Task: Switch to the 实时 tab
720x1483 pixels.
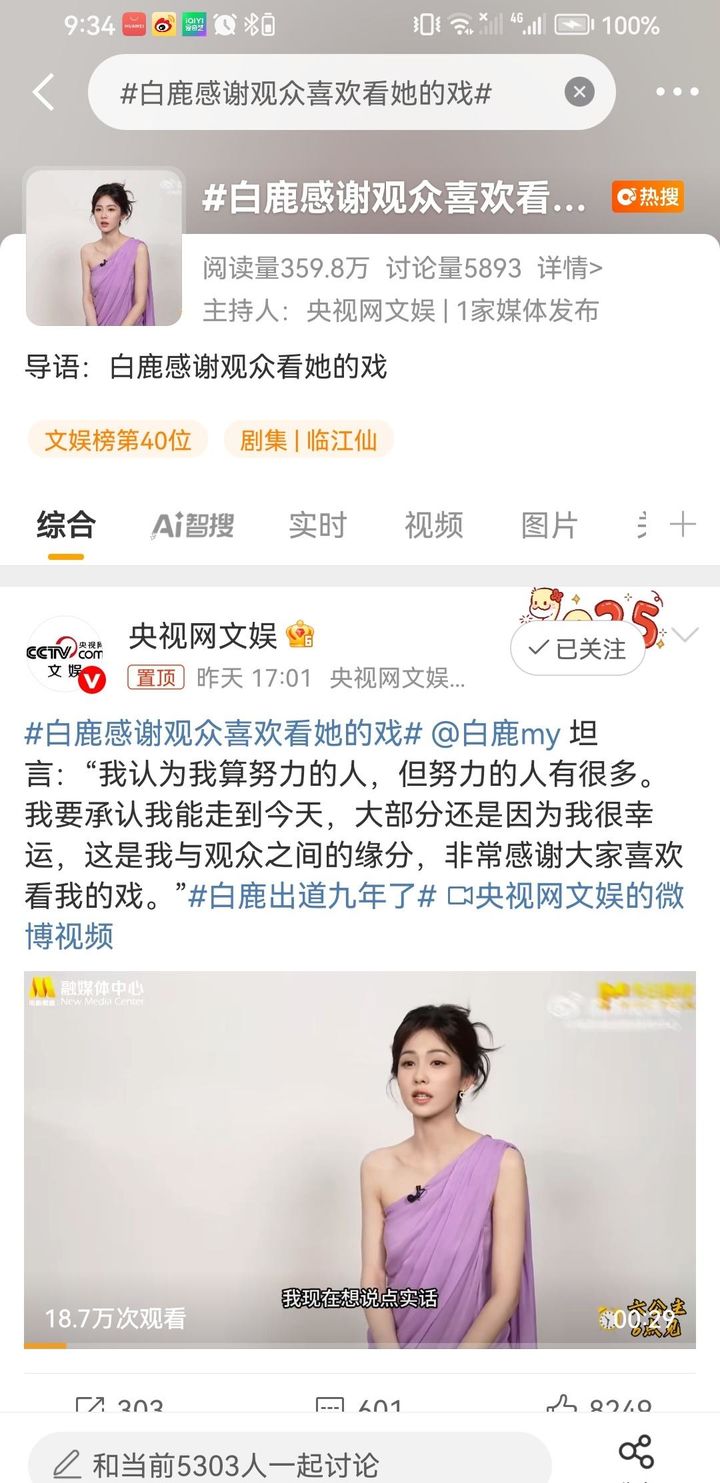Action: tap(317, 525)
